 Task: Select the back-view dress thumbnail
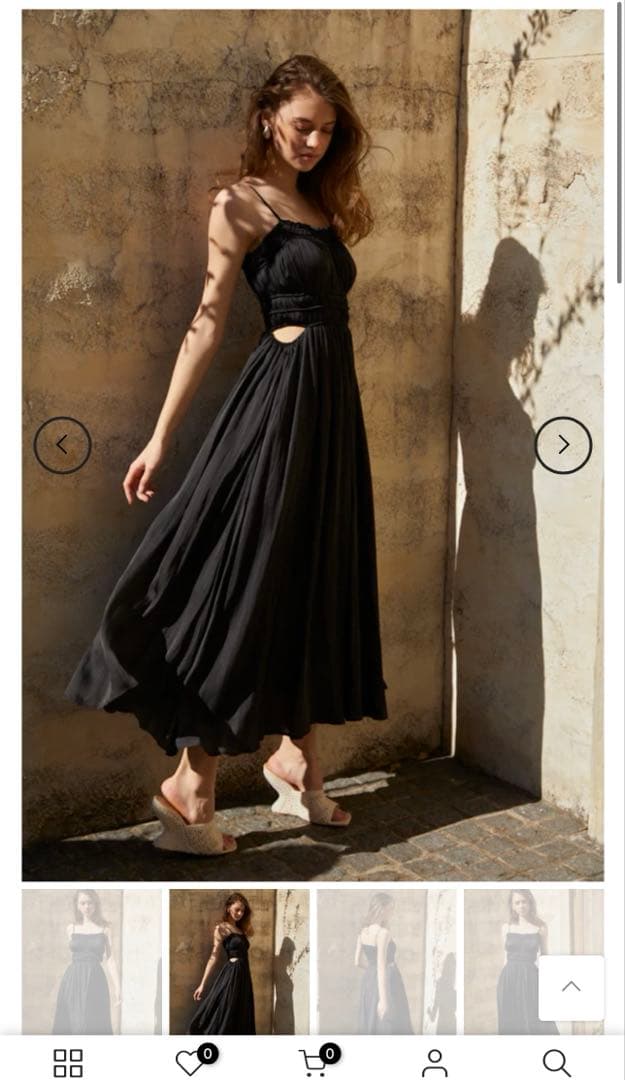(387, 962)
